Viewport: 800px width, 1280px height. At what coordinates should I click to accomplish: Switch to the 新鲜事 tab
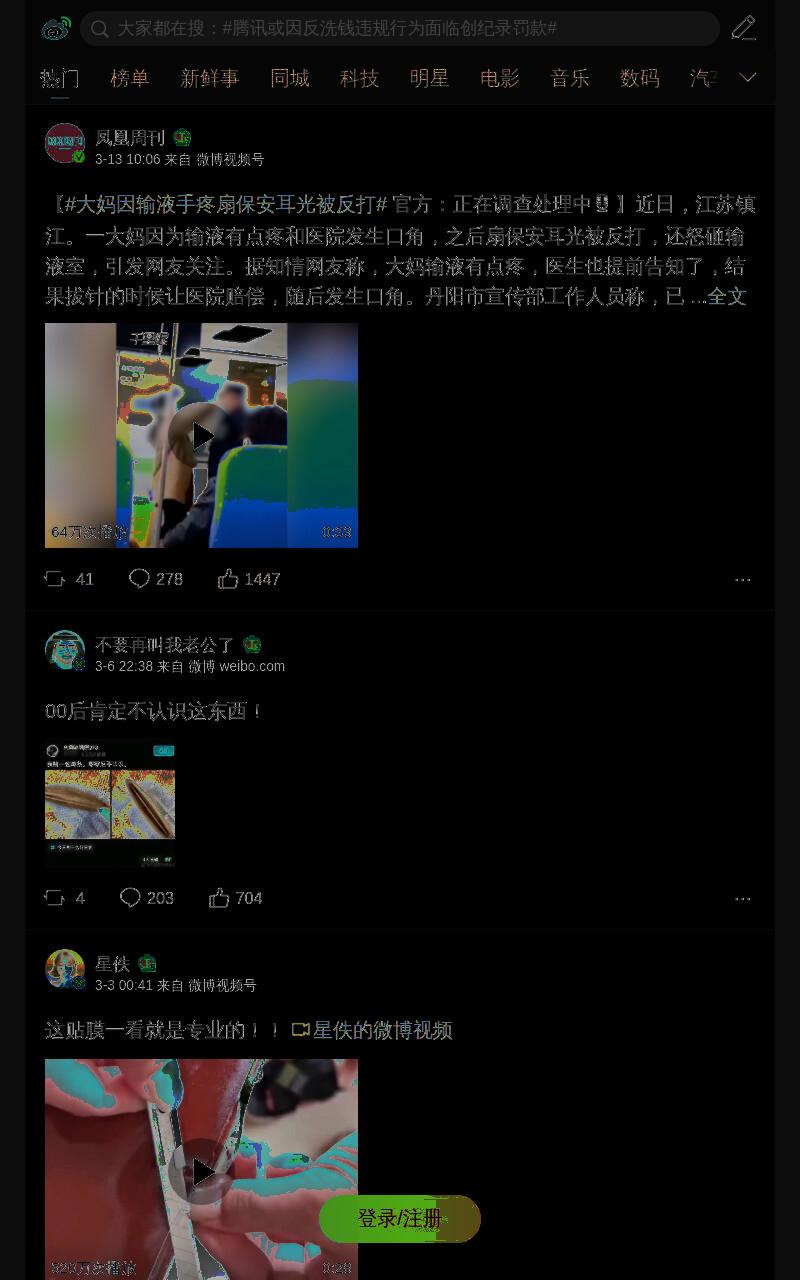point(210,78)
